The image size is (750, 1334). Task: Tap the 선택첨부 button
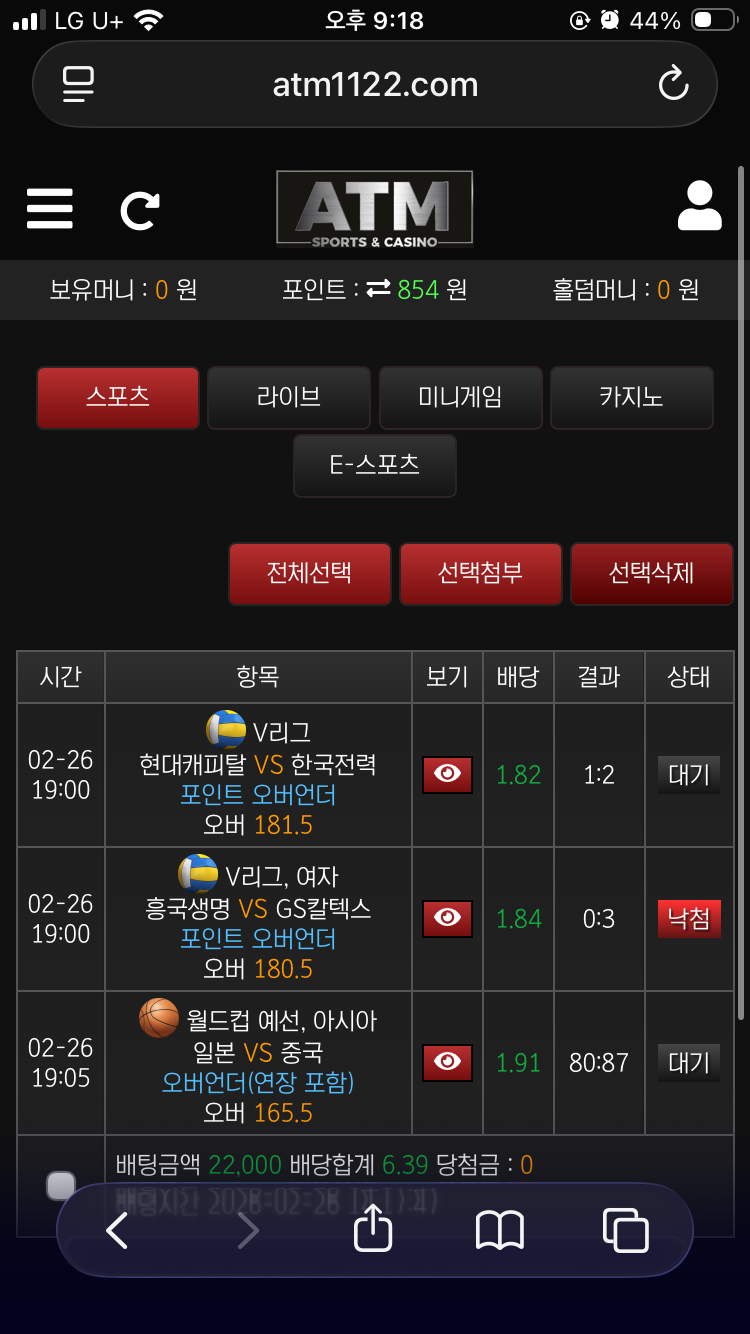click(x=480, y=574)
